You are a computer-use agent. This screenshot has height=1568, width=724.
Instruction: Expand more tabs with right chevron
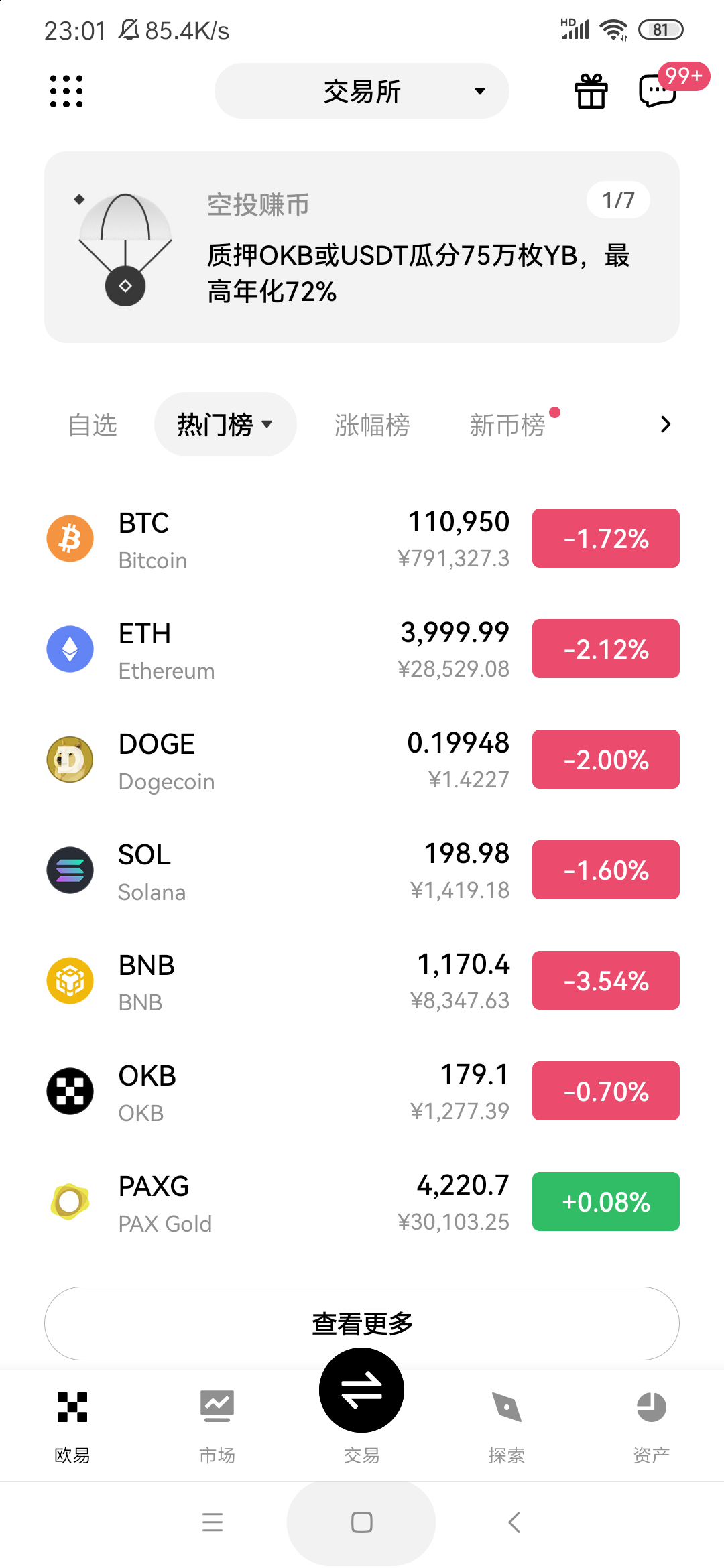click(664, 423)
